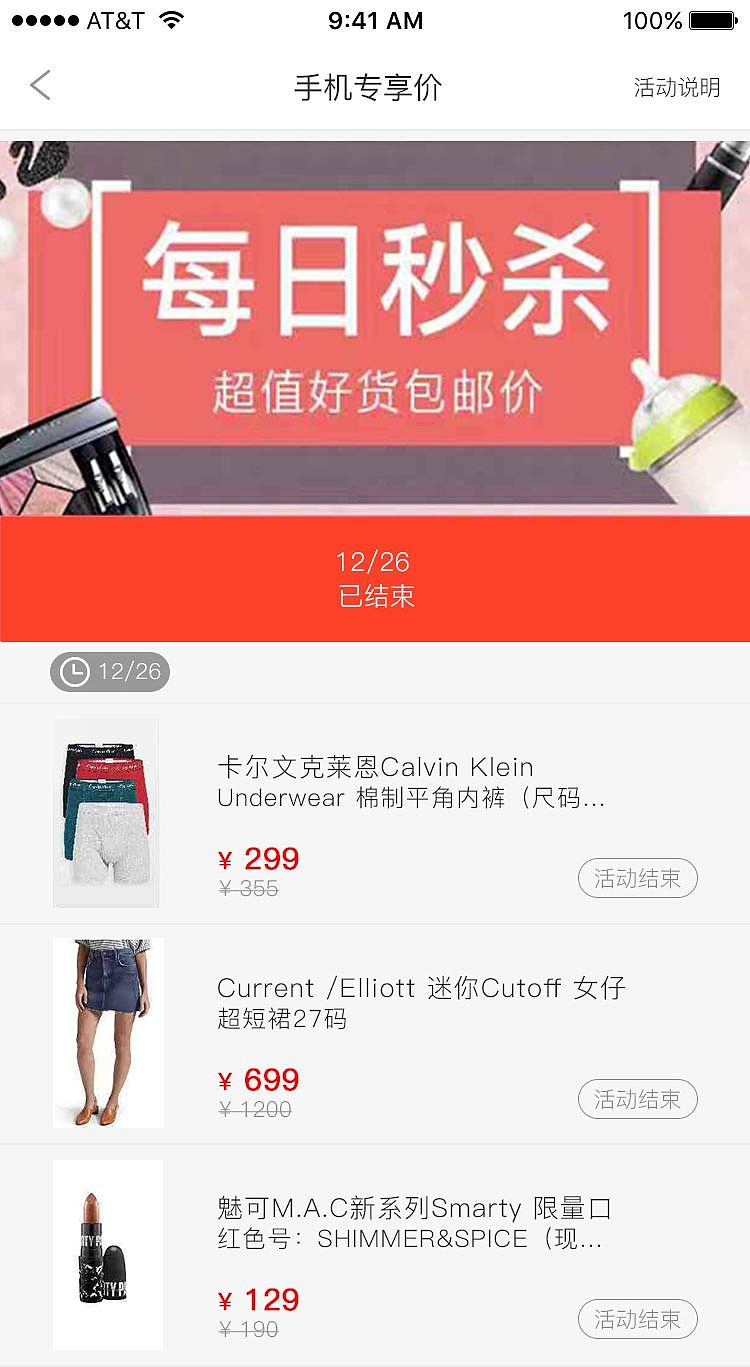750x1367 pixels.
Task: Select the 12/26 已结束 date tab
Action: 375,579
